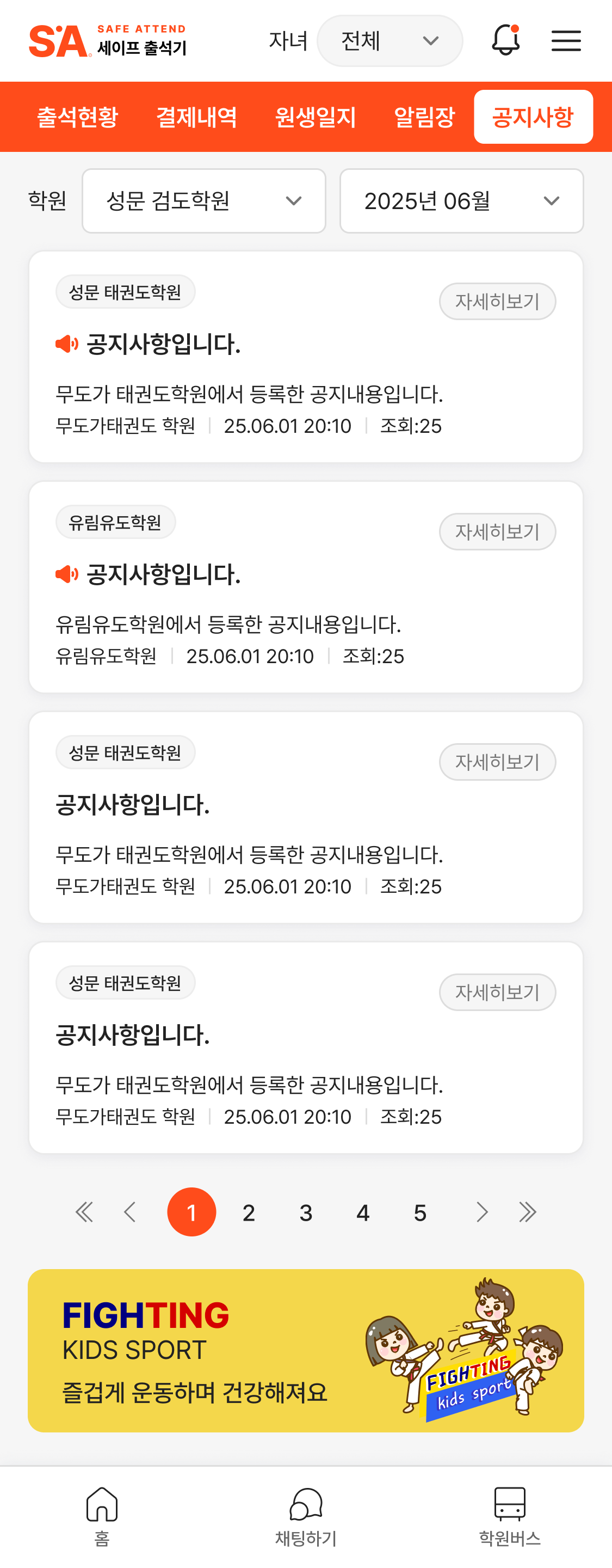The image size is (612, 1568).
Task: Go to the next page arrow
Action: [x=482, y=1212]
